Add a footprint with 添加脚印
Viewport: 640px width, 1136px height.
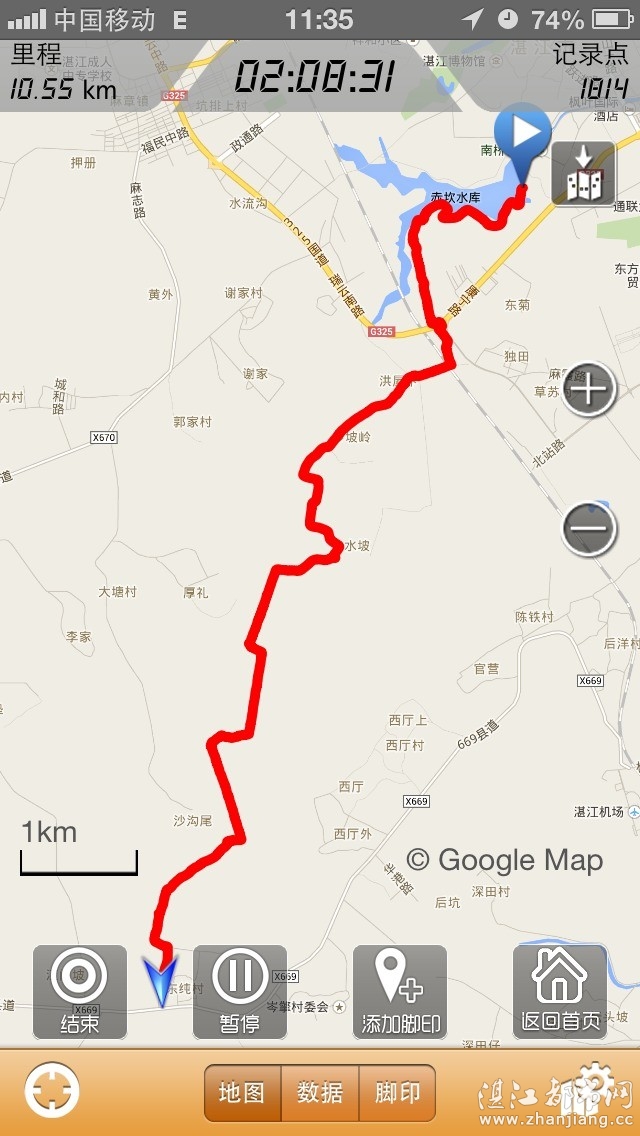400,991
